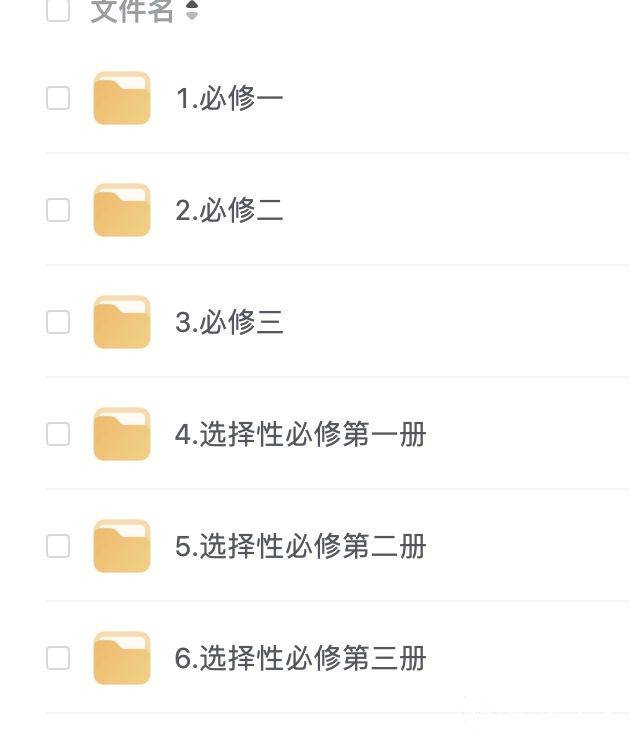Image resolution: width=630 pixels, height=744 pixels.
Task: Toggle the select-all checkbox beside 文件名
Action: (58, 10)
